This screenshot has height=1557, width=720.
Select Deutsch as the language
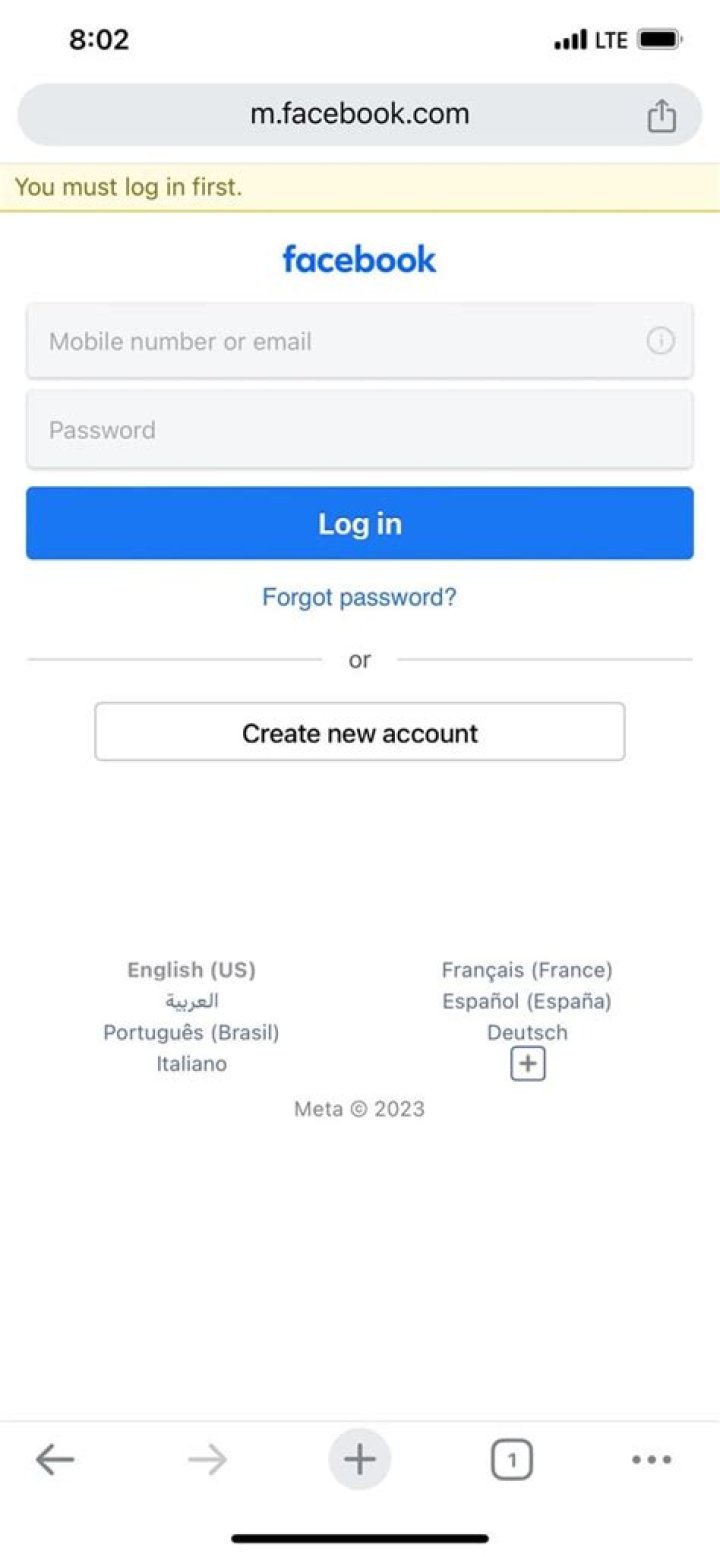tap(527, 1033)
